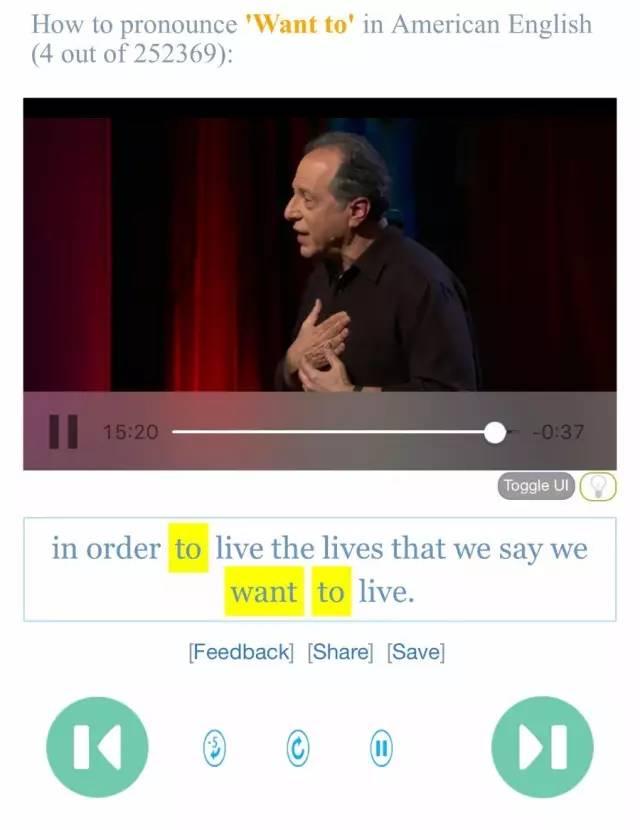Tap the light bulb icon
Screen dimensions: 640x830
click(598, 486)
